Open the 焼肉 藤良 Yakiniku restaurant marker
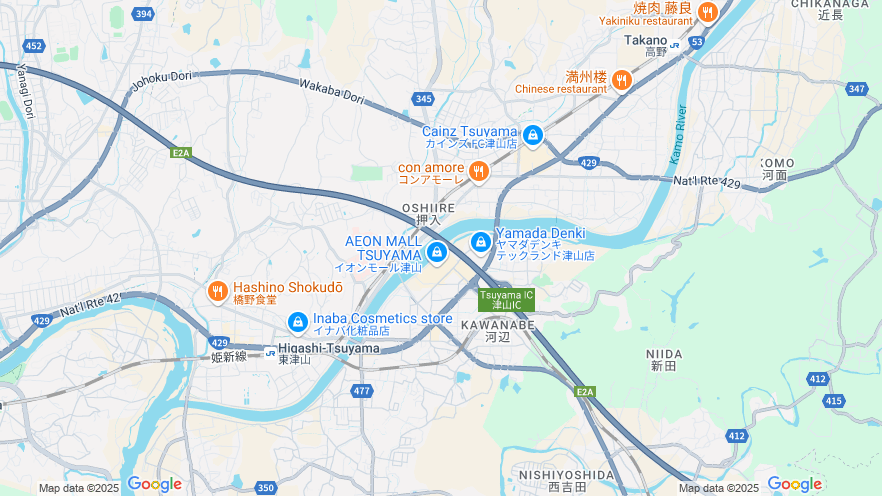This screenshot has width=882, height=496. (708, 12)
